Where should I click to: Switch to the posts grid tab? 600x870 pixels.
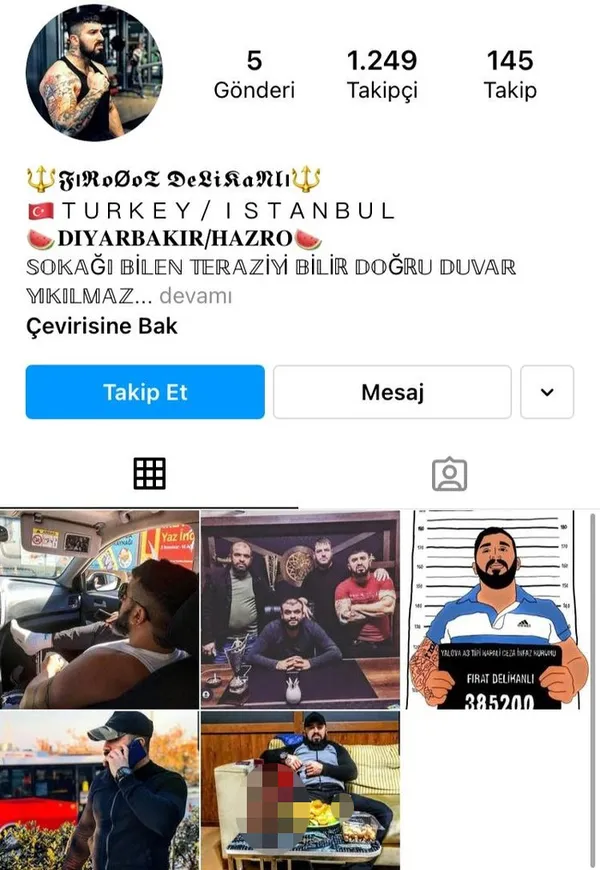coord(149,474)
